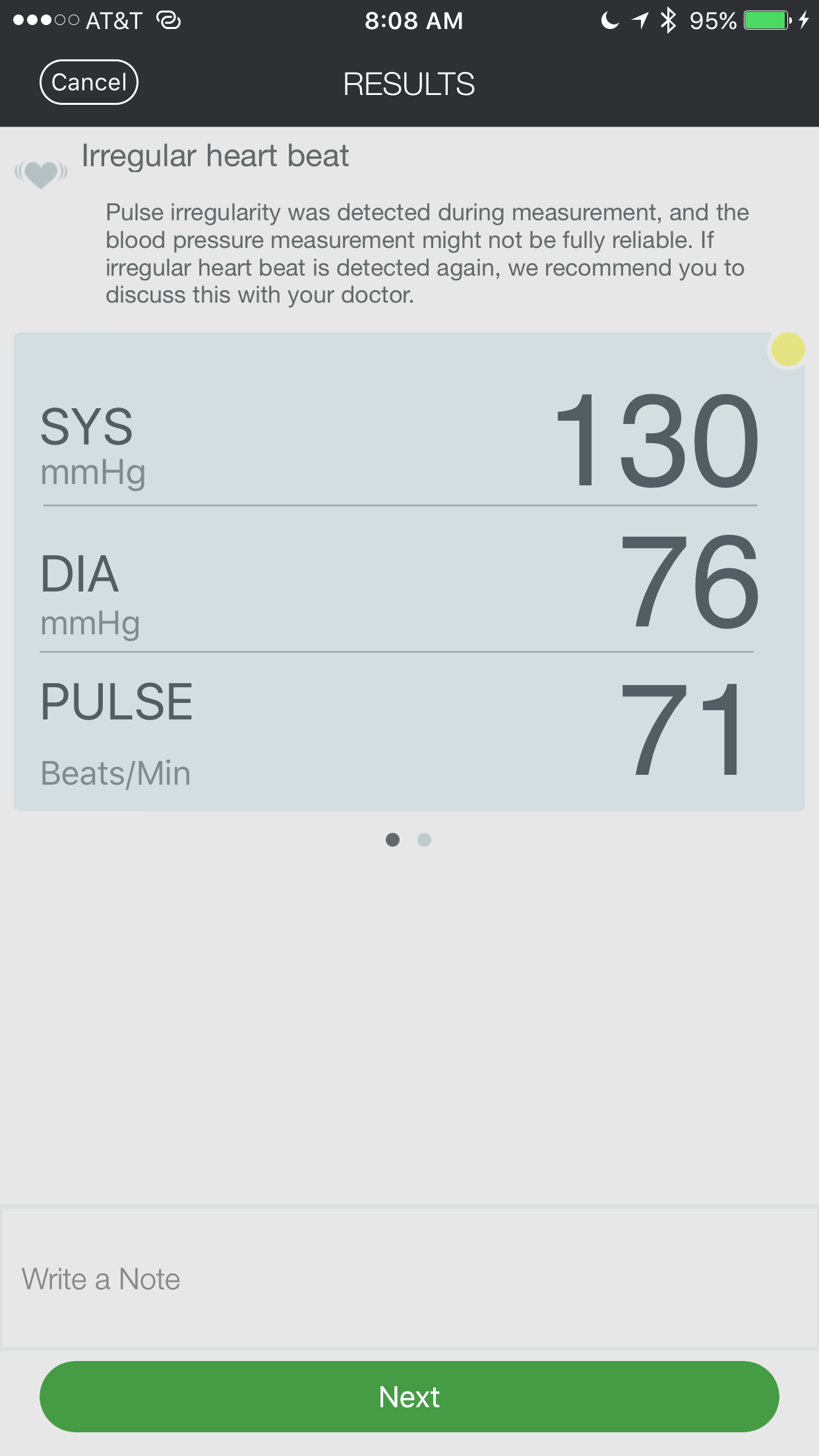819x1456 pixels.
Task: Cancel the blood pressure results
Action: coord(89,82)
